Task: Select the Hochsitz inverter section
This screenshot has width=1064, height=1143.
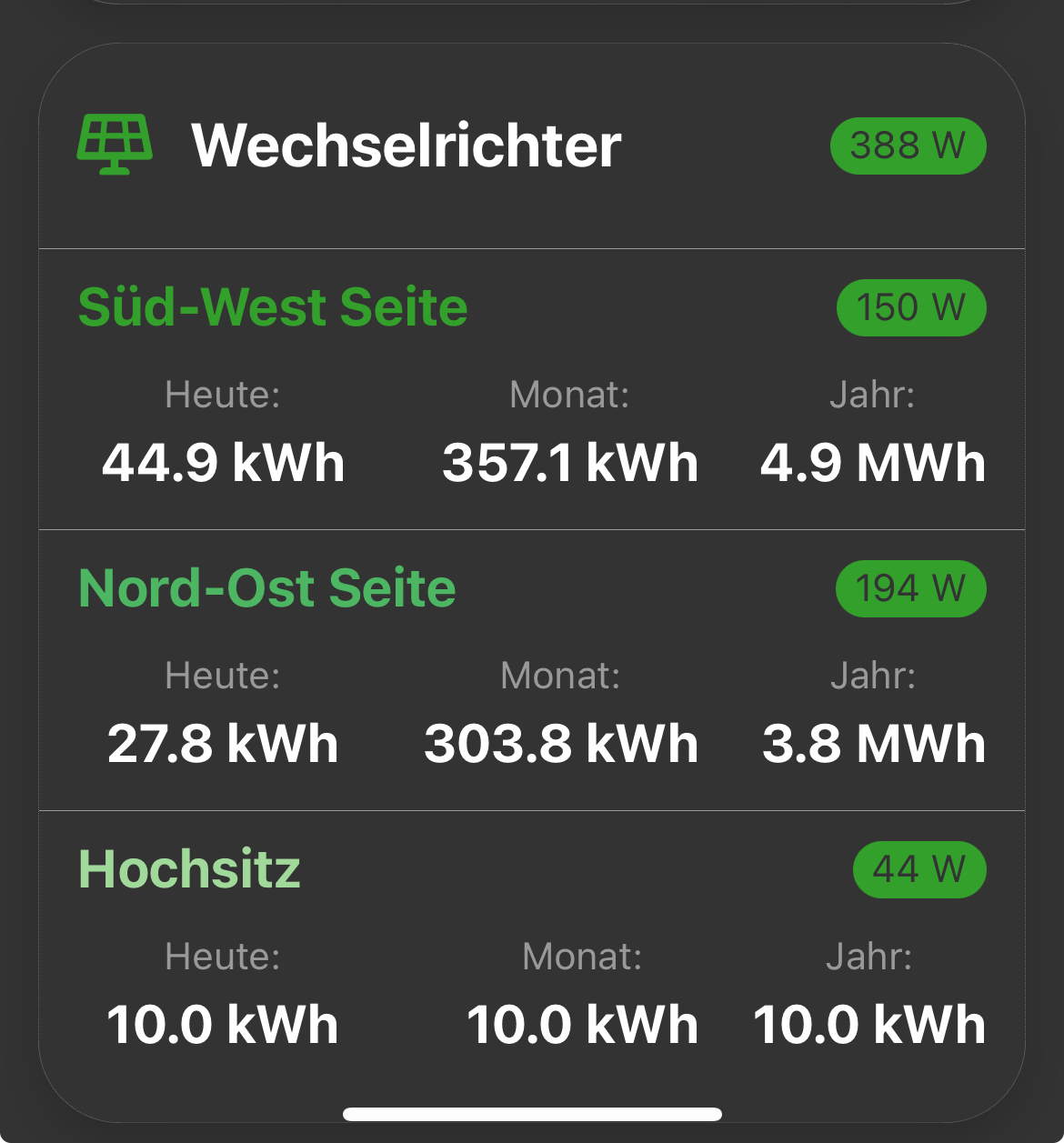Action: 189,869
